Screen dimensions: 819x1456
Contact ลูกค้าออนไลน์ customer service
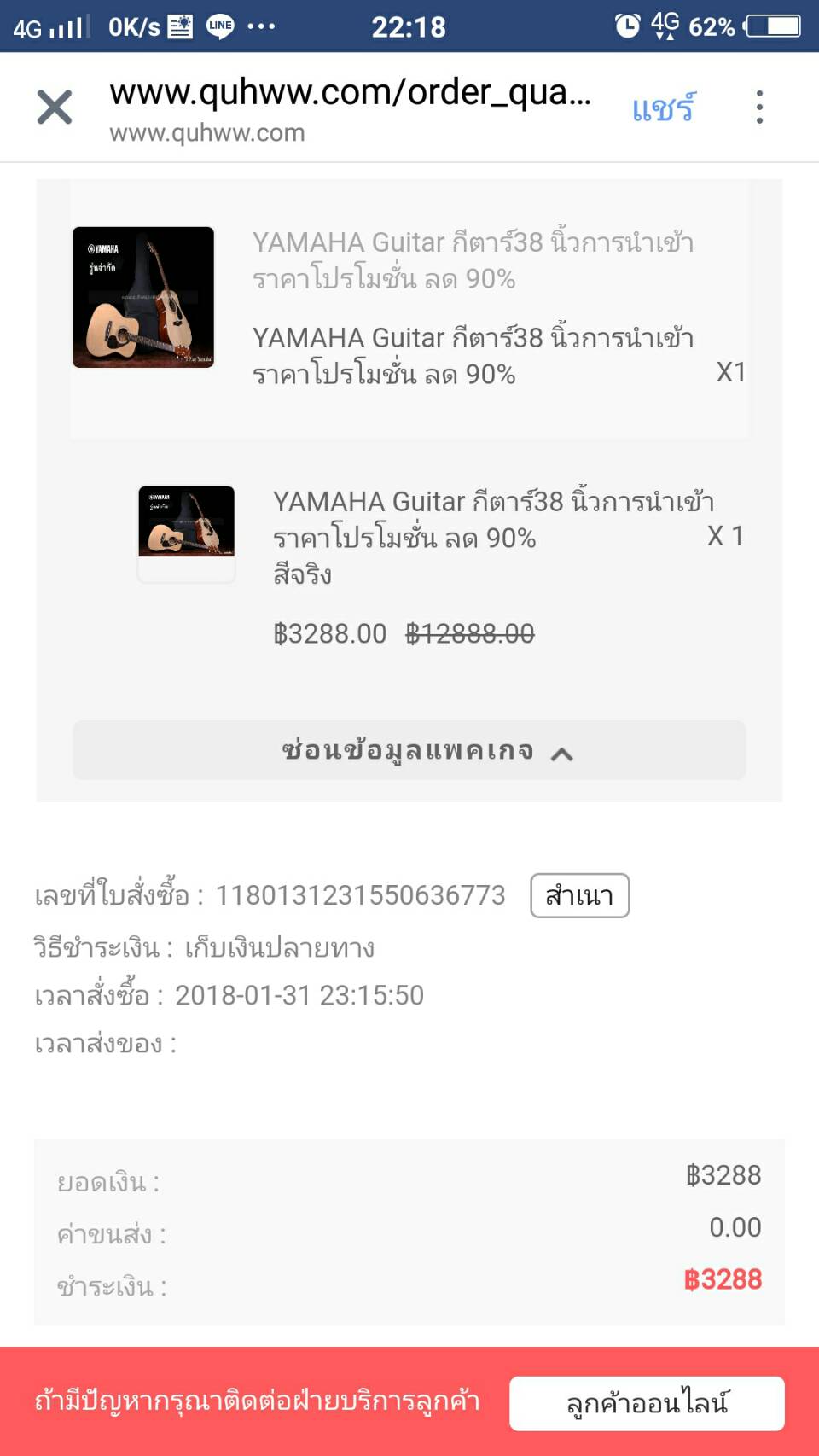click(x=647, y=1403)
